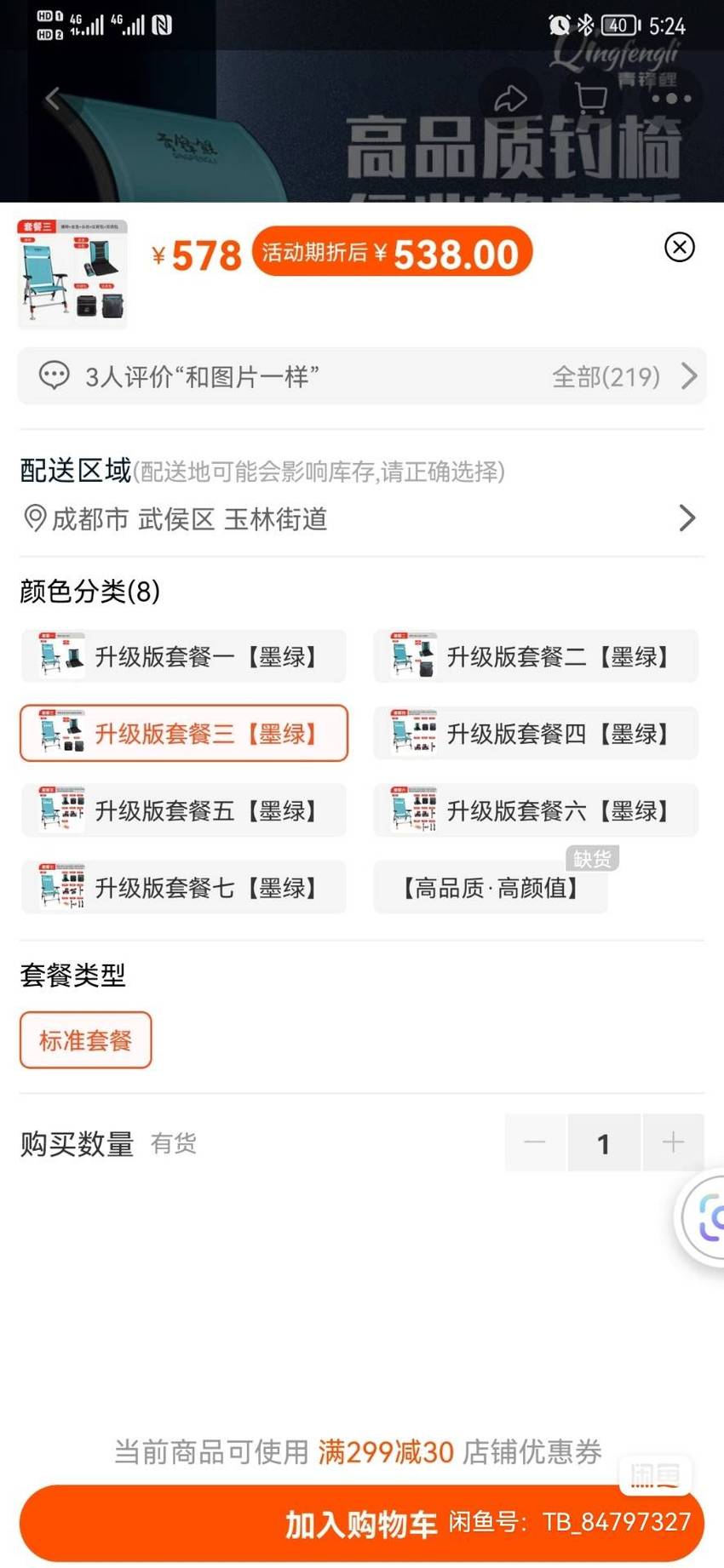724x1568 pixels.
Task: Pick 升级版套餐七【墨绿】
Action: (184, 887)
